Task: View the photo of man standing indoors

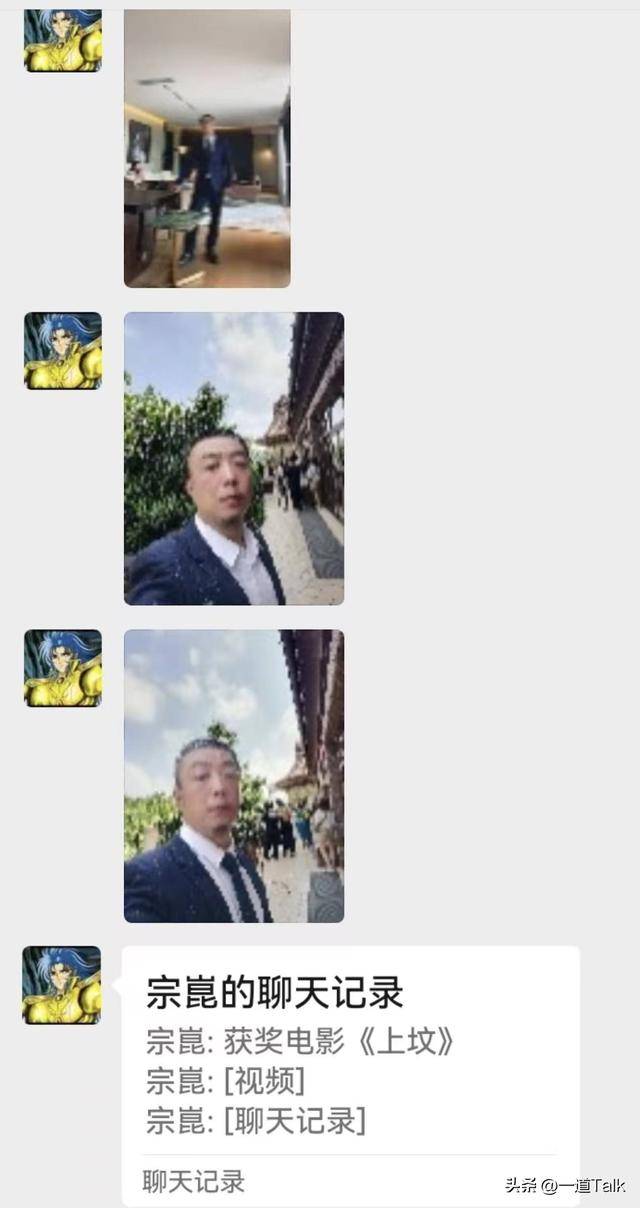Action: [x=207, y=148]
